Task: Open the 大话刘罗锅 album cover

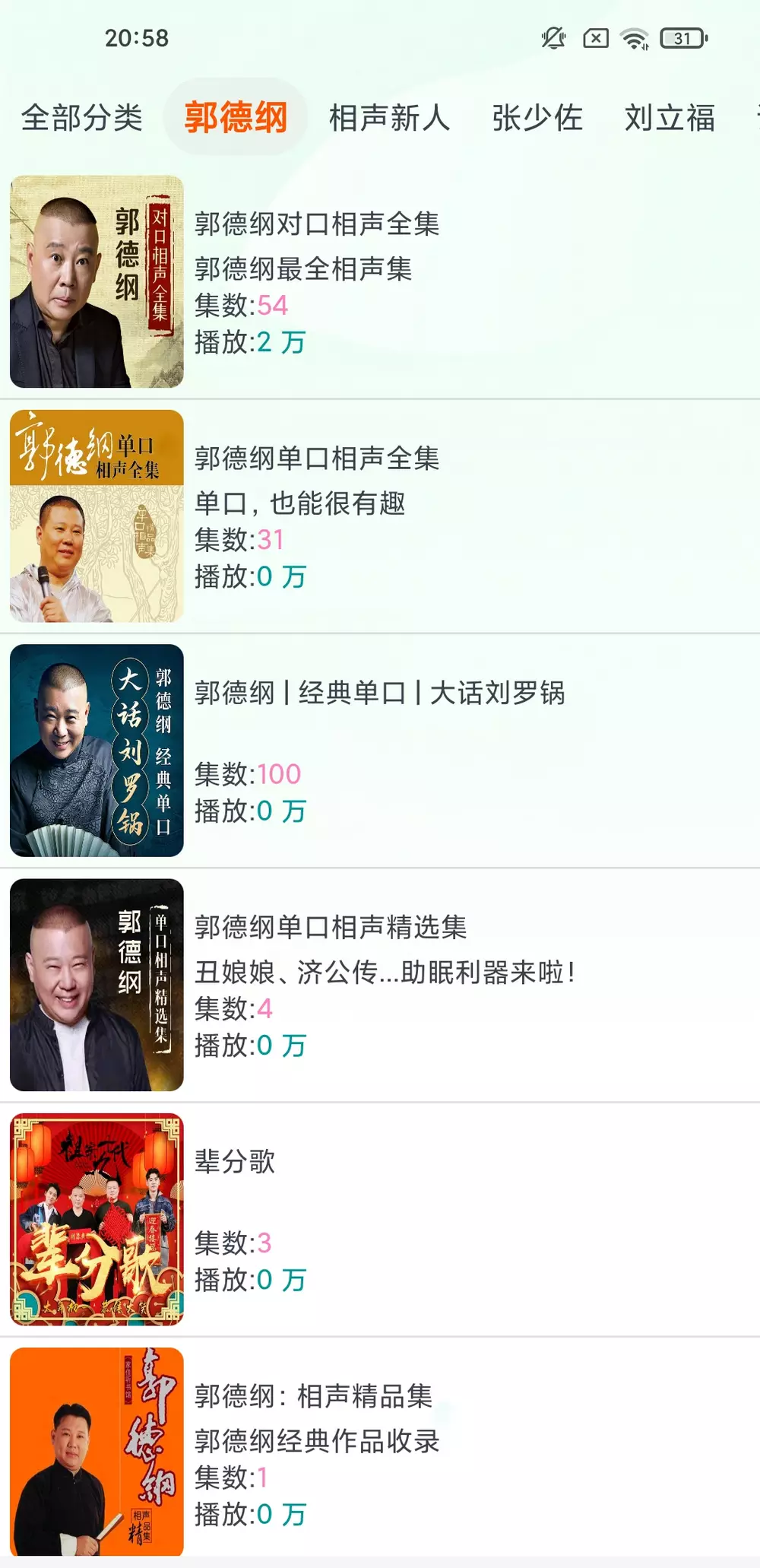Action: pos(96,752)
